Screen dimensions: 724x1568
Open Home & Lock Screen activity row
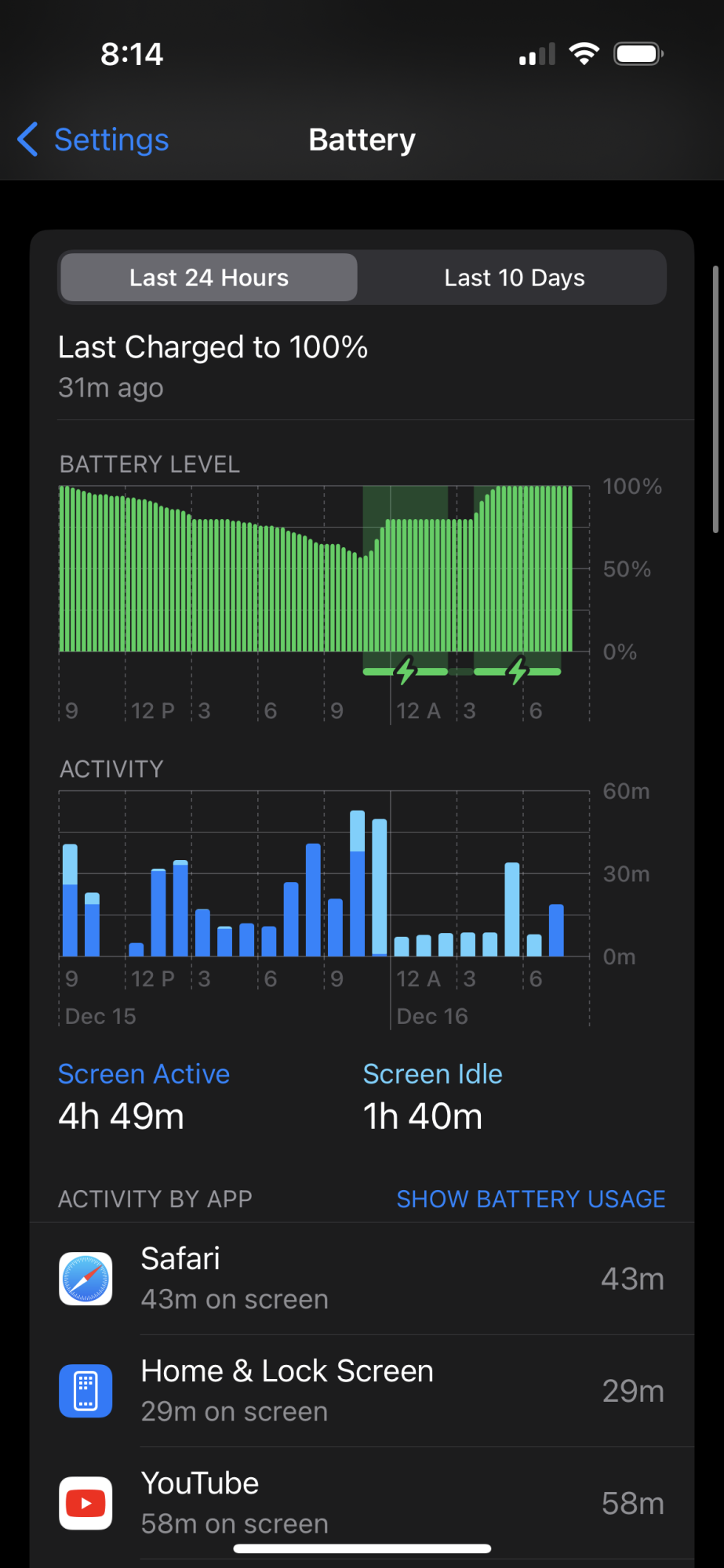tap(361, 1391)
